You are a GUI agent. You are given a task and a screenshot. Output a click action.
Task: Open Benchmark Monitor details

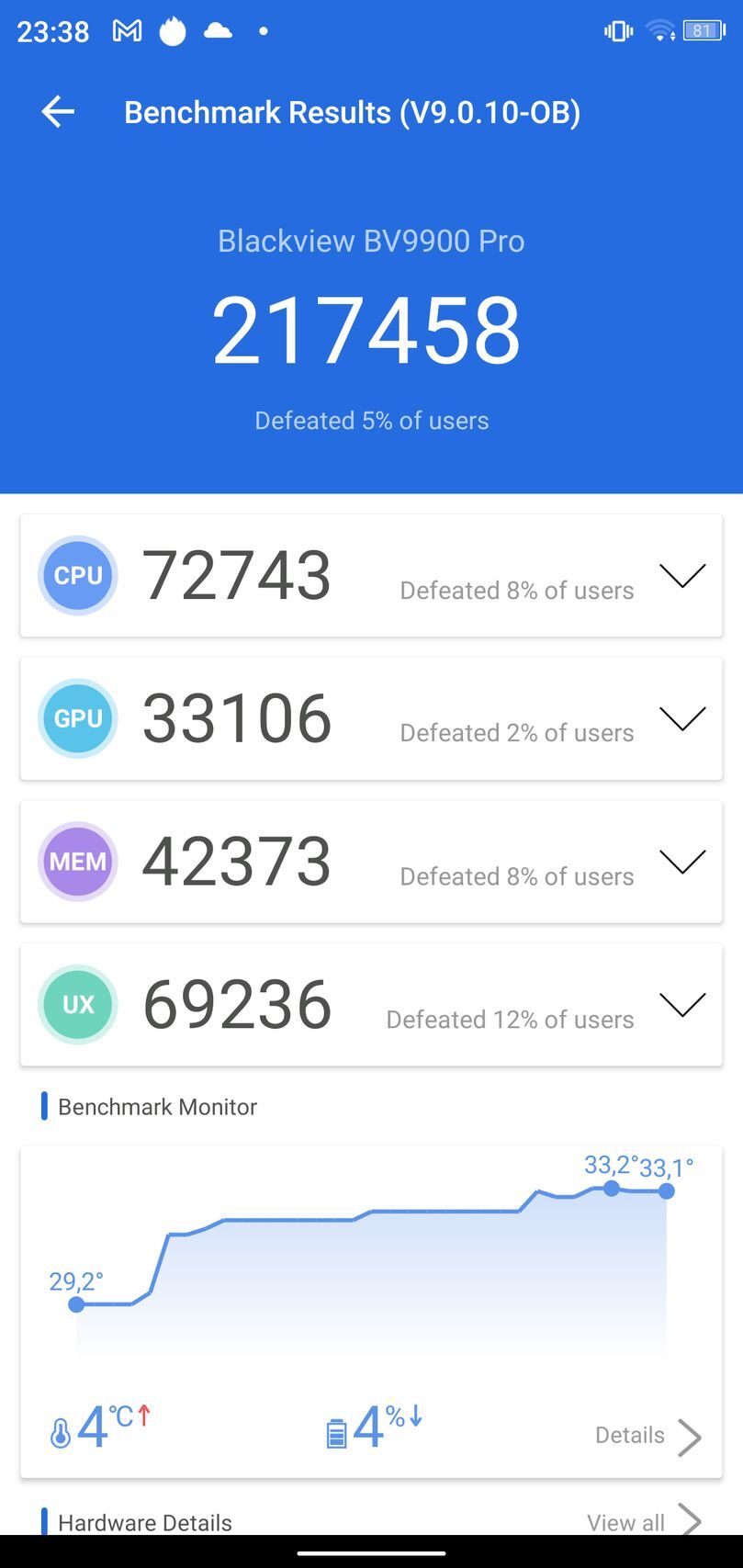click(x=647, y=1436)
